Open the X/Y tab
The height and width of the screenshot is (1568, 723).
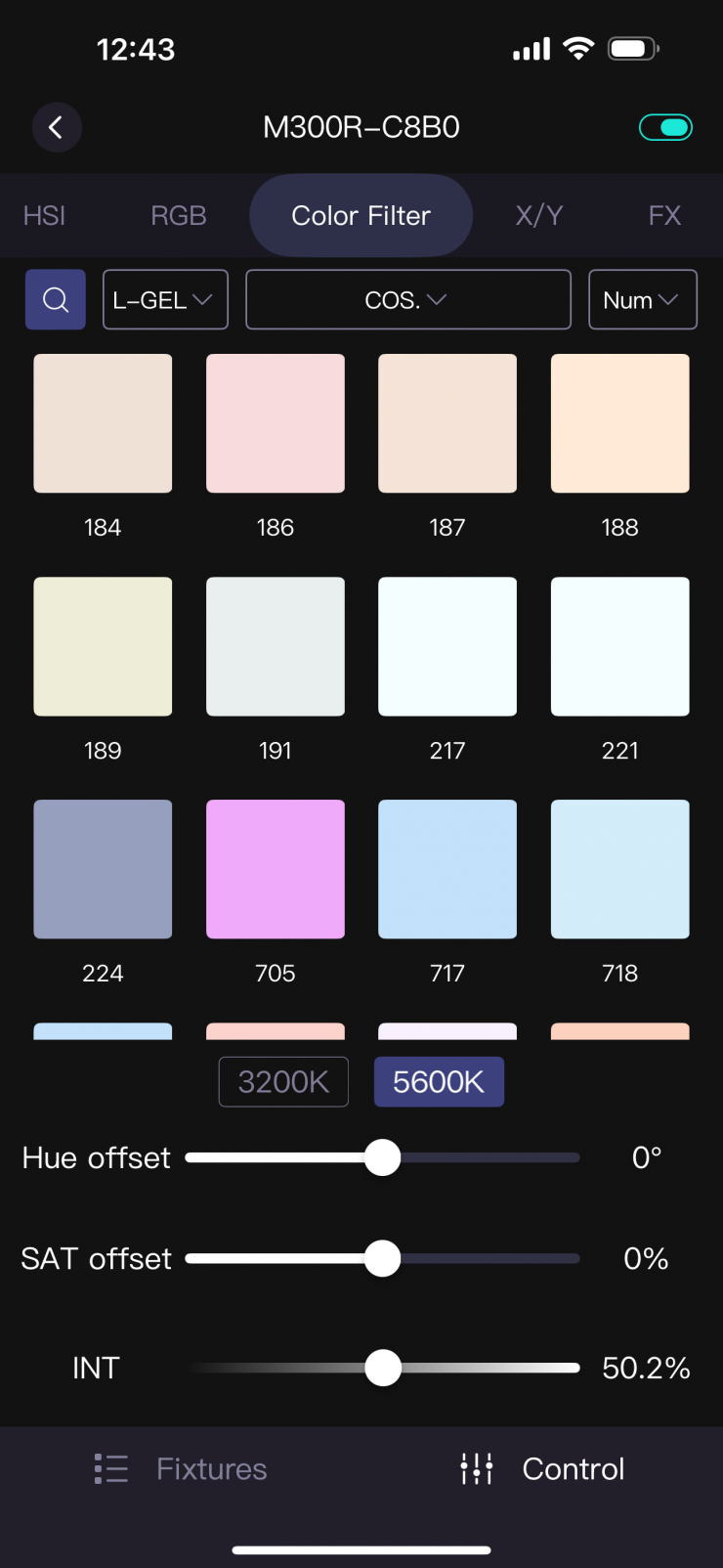click(x=539, y=215)
